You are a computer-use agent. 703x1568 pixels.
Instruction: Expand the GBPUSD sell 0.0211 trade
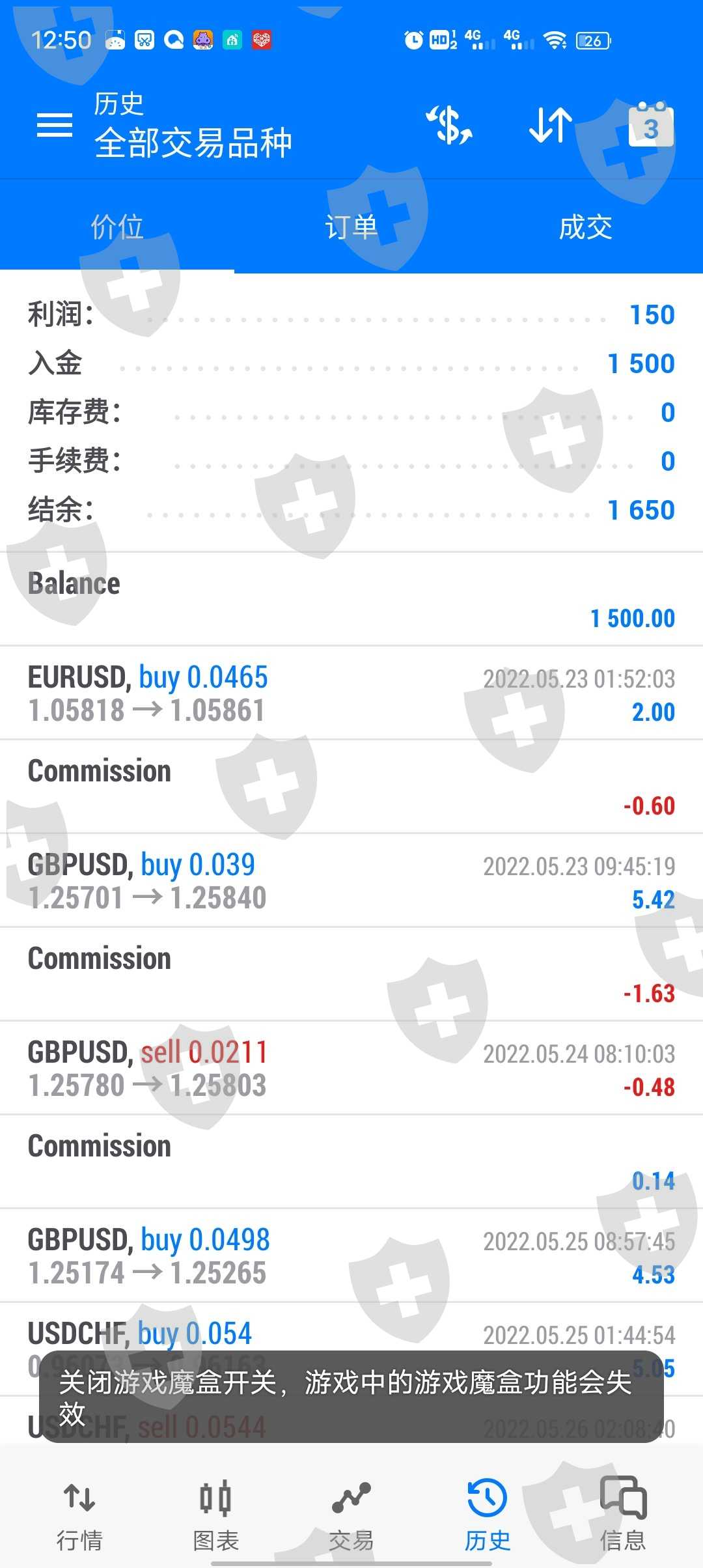click(x=351, y=1069)
